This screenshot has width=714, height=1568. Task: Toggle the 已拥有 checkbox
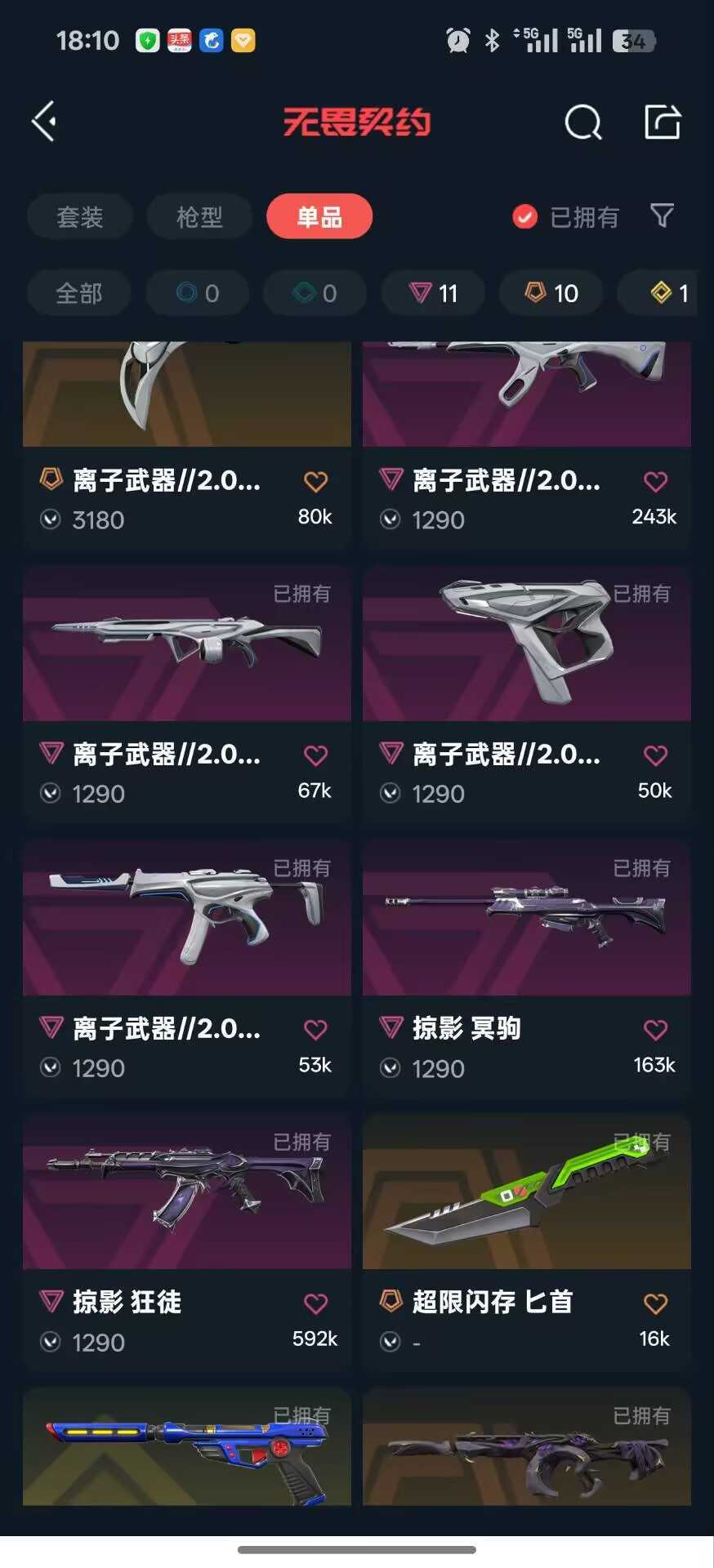pos(524,217)
